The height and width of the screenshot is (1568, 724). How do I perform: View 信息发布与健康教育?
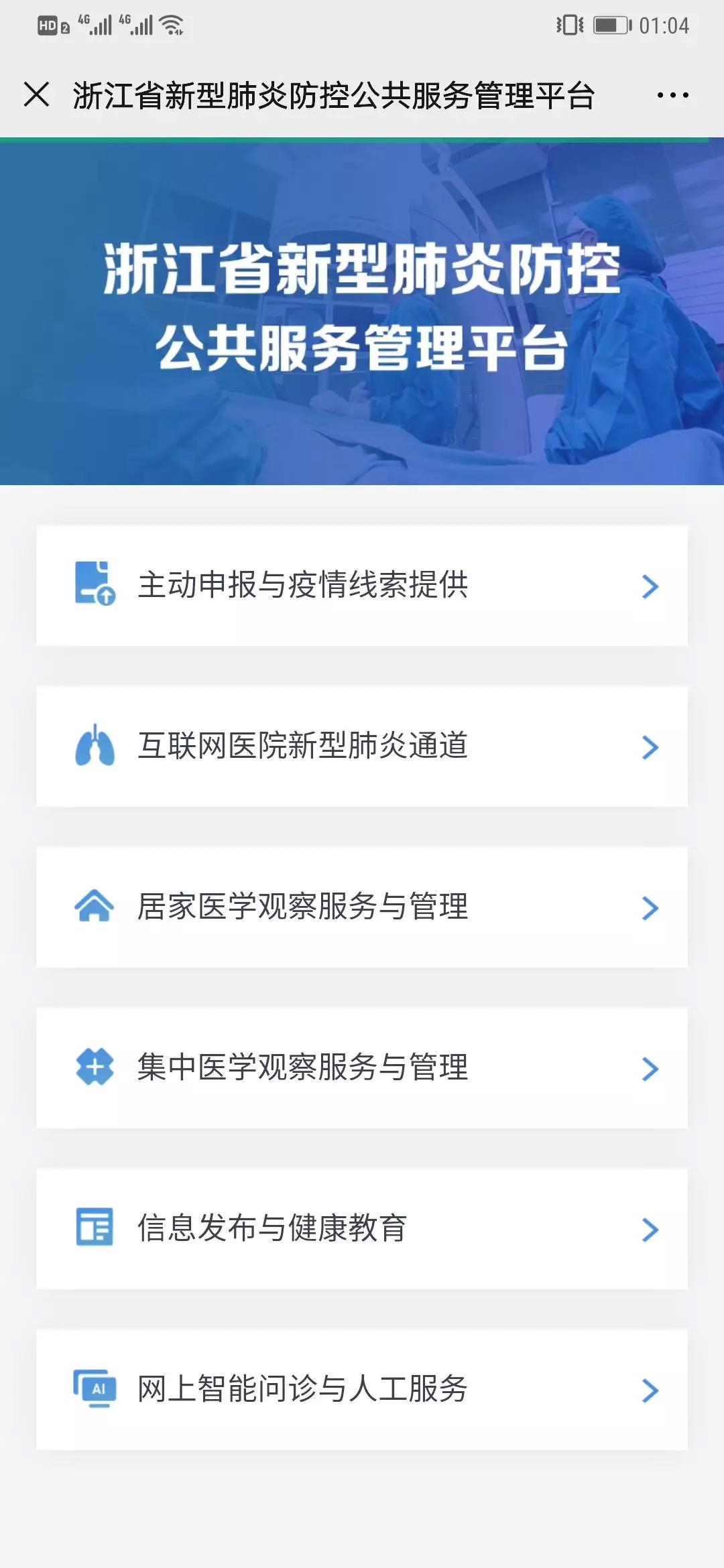[362, 1229]
